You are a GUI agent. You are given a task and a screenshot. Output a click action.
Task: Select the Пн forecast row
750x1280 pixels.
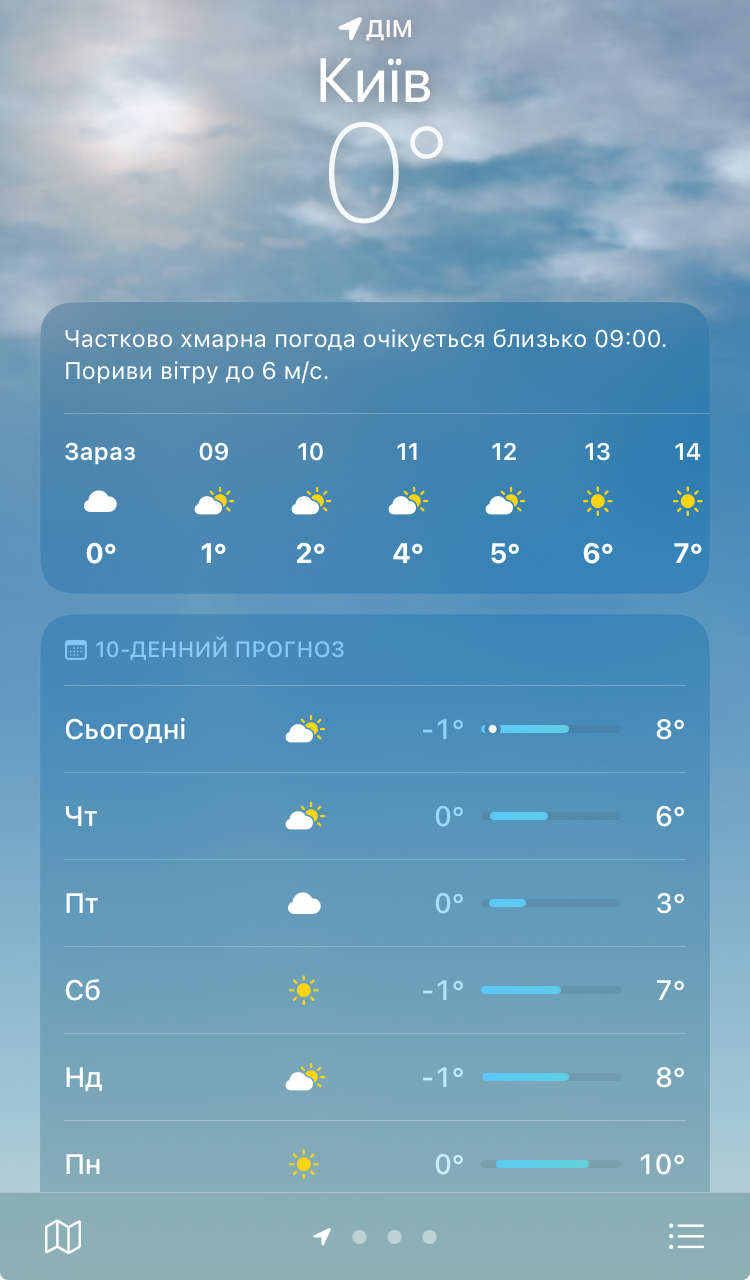point(375,1163)
